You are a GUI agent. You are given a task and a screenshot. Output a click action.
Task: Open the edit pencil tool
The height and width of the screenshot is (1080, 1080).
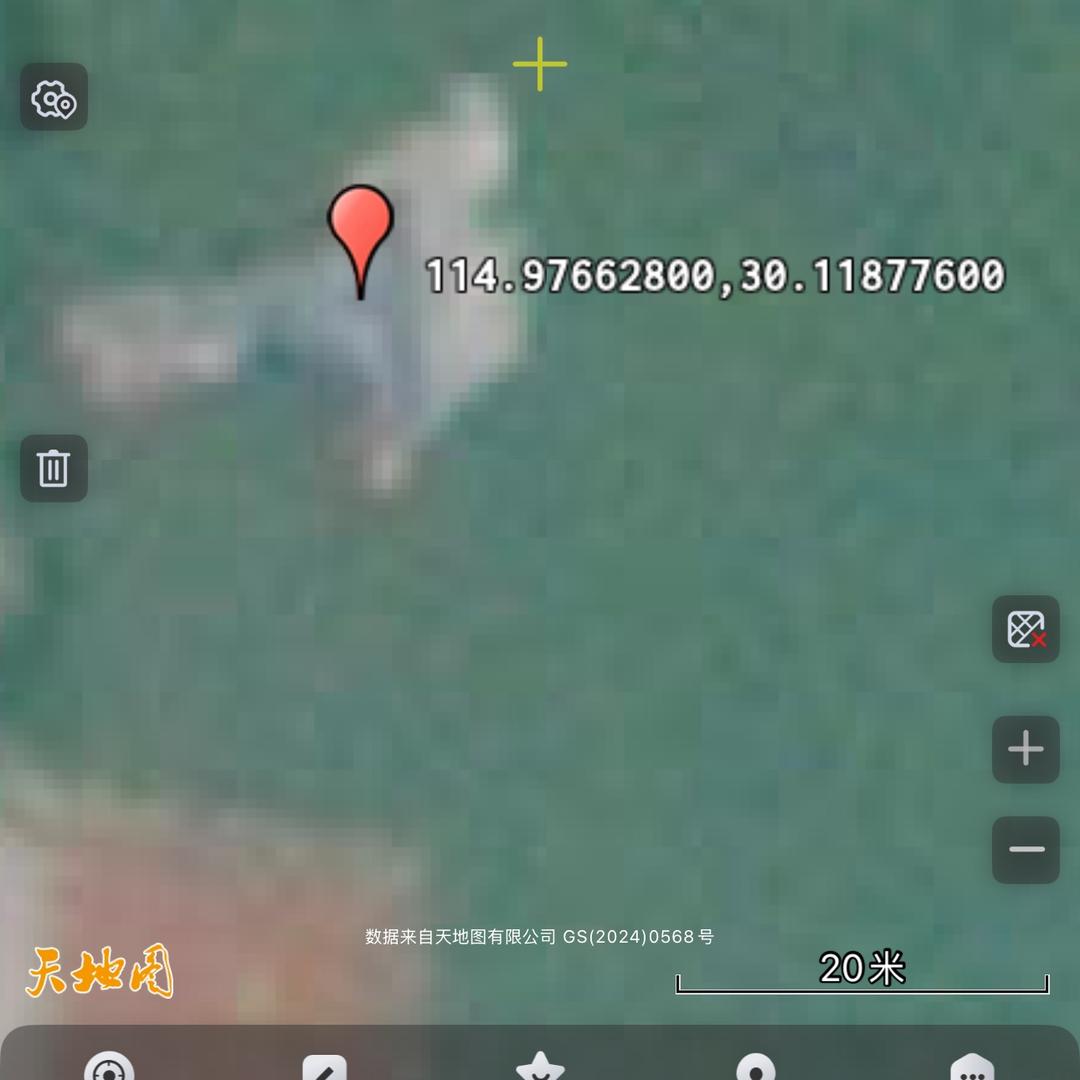coord(324,1068)
